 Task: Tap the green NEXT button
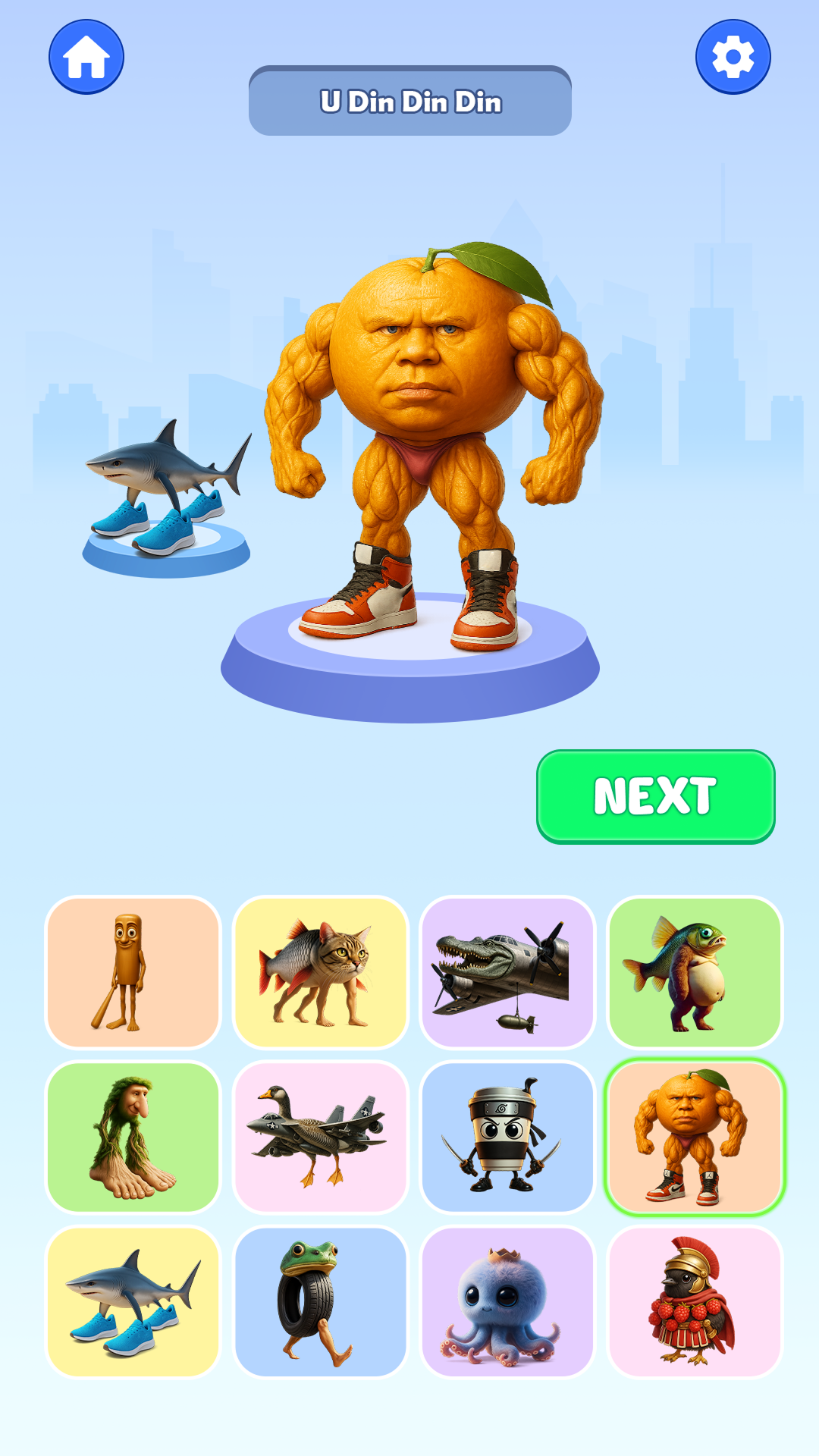click(655, 796)
